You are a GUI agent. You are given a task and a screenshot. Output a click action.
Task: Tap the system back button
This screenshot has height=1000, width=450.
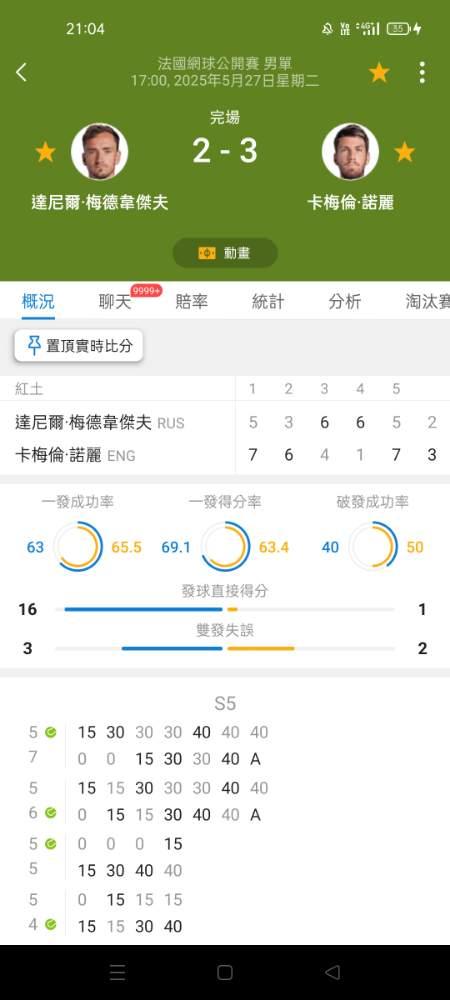point(332,972)
